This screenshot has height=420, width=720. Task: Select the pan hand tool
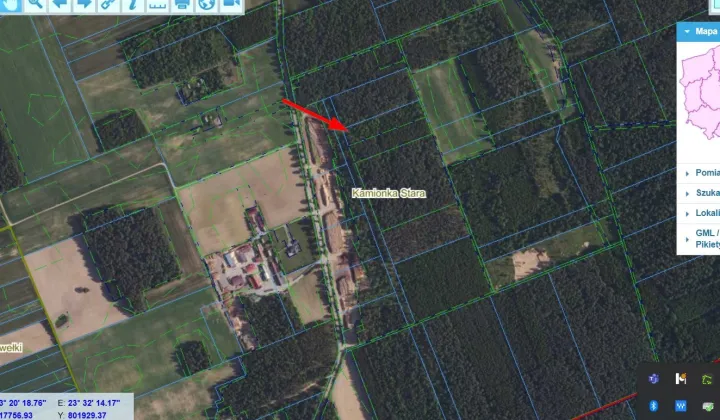(10, 4)
